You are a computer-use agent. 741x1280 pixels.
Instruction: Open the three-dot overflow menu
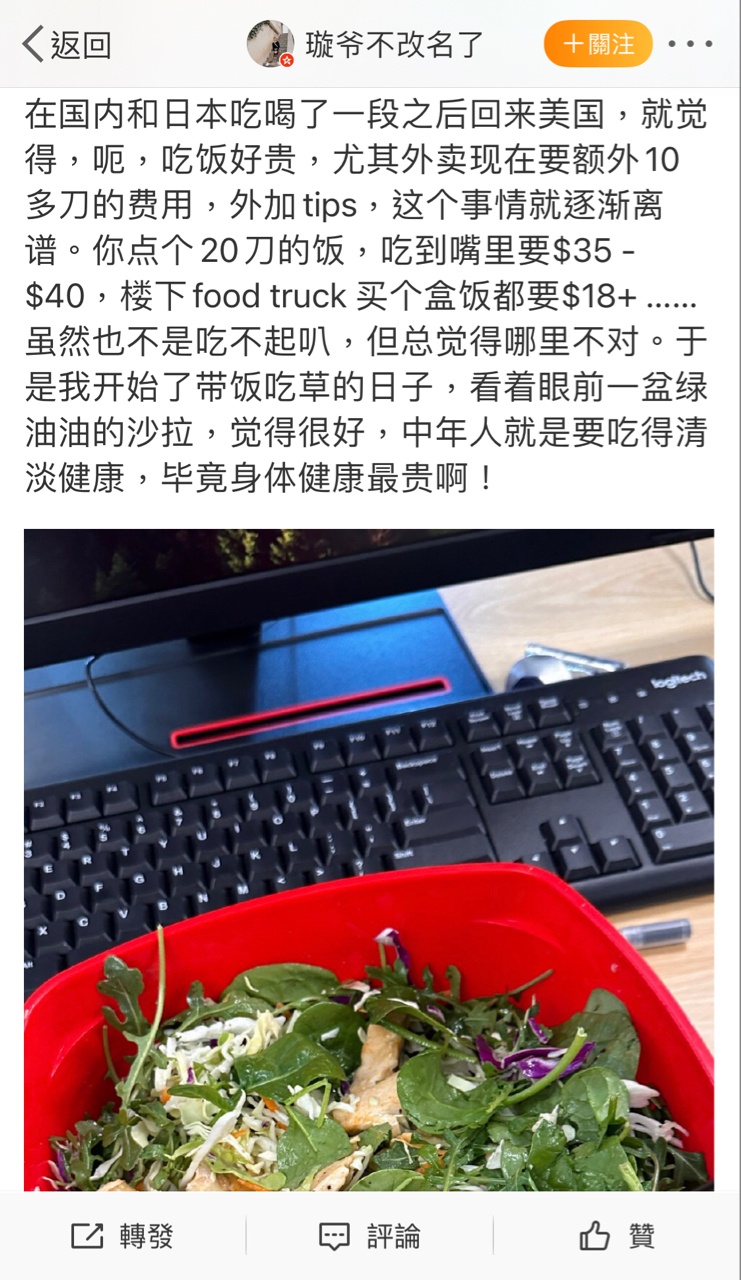click(x=690, y=45)
